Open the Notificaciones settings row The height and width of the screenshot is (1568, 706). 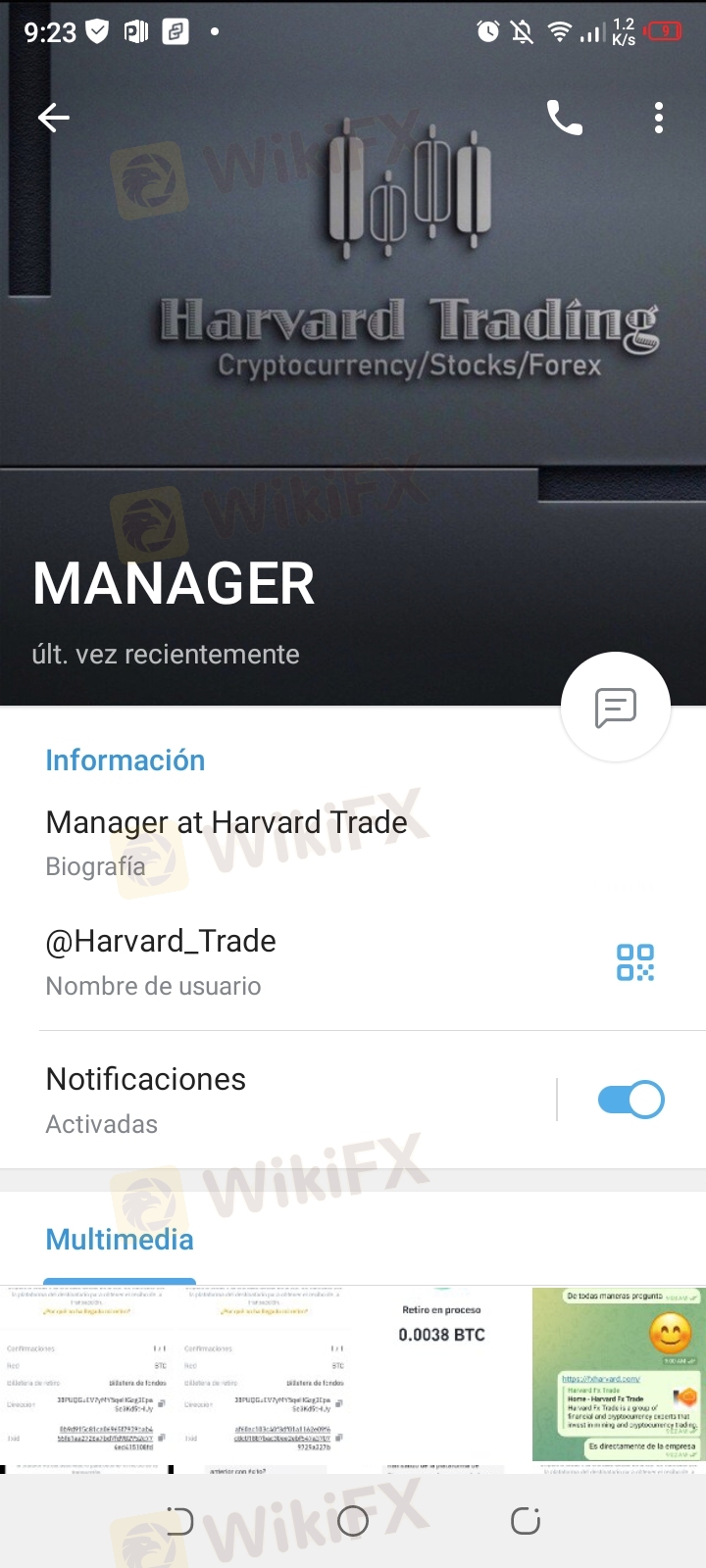[245, 1100]
